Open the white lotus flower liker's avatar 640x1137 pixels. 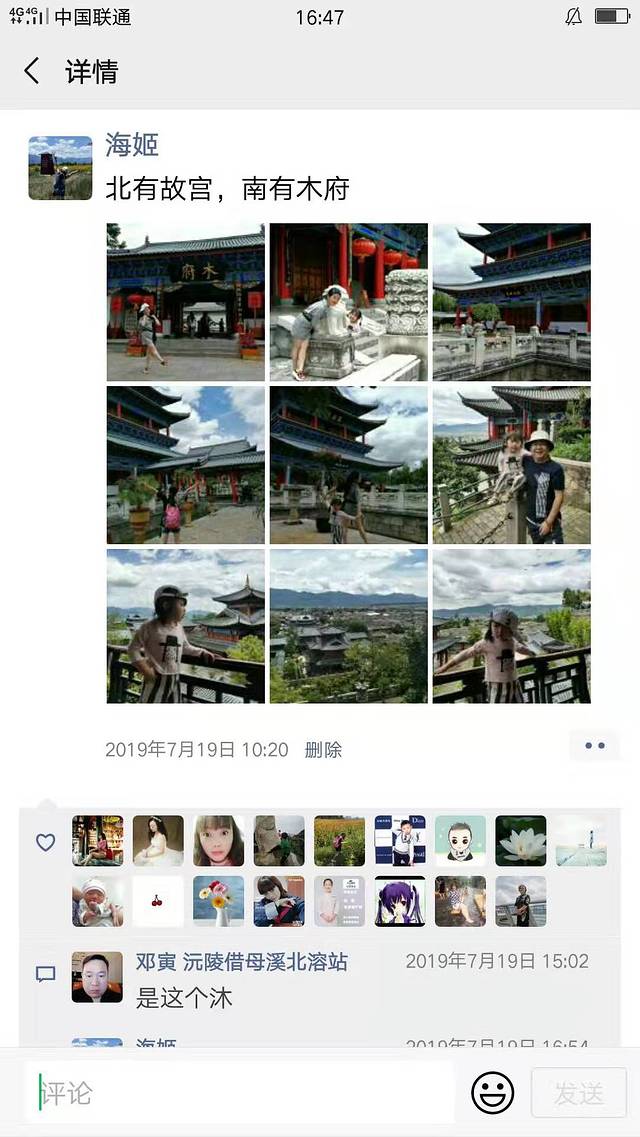point(521,841)
